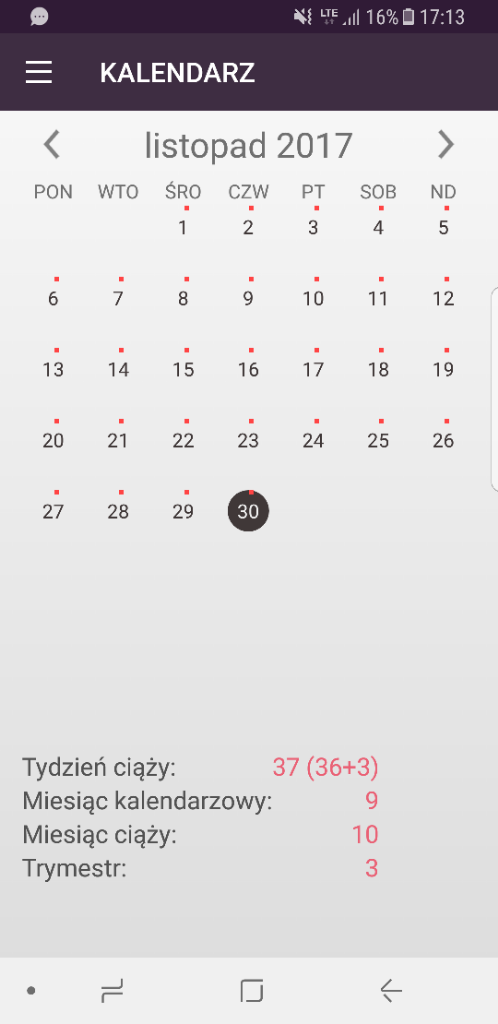The width and height of the screenshot is (498, 1024).
Task: Open recent apps from navigation bar
Action: coord(112,991)
